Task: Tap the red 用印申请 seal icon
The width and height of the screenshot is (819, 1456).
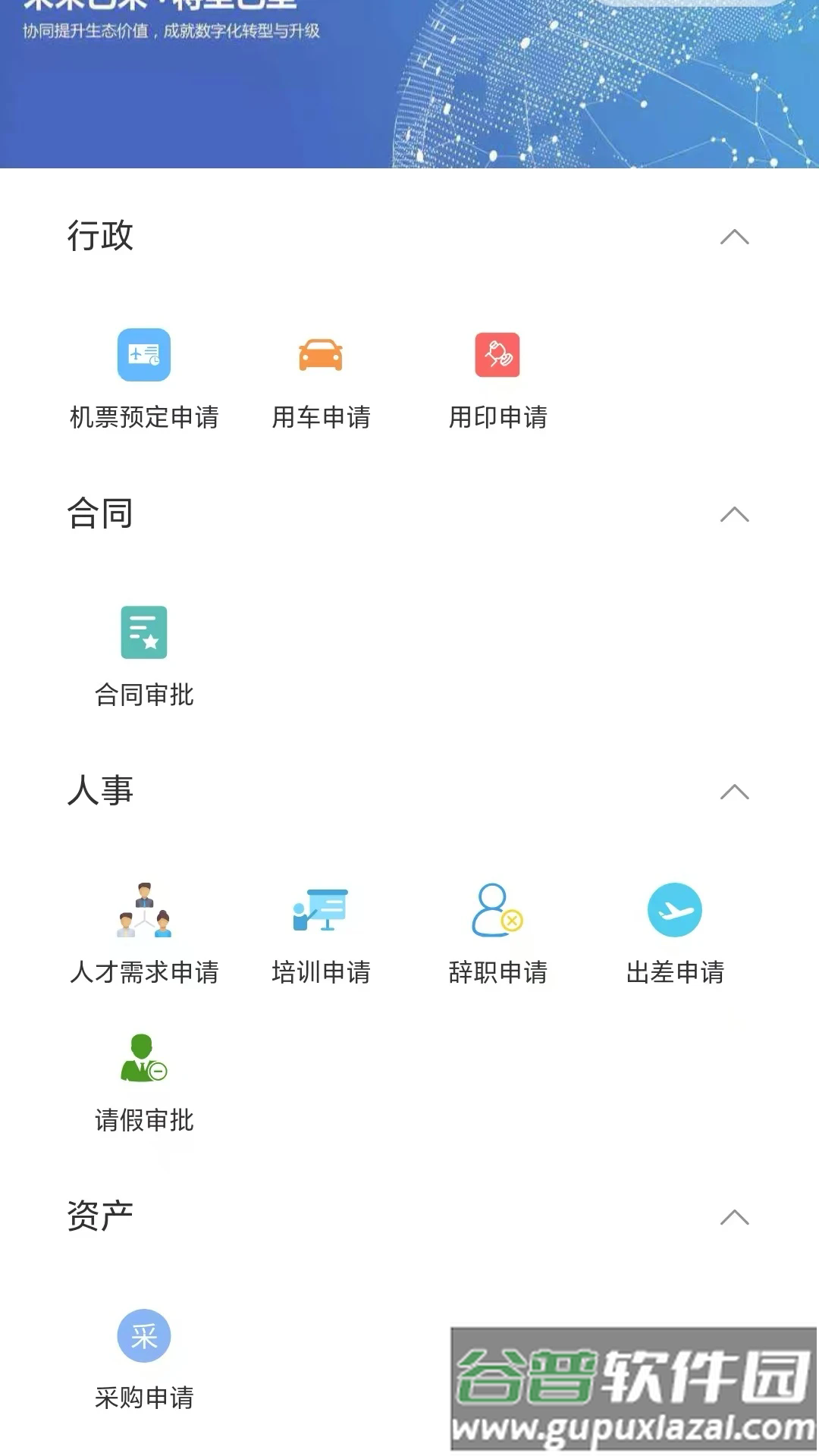Action: (x=497, y=354)
